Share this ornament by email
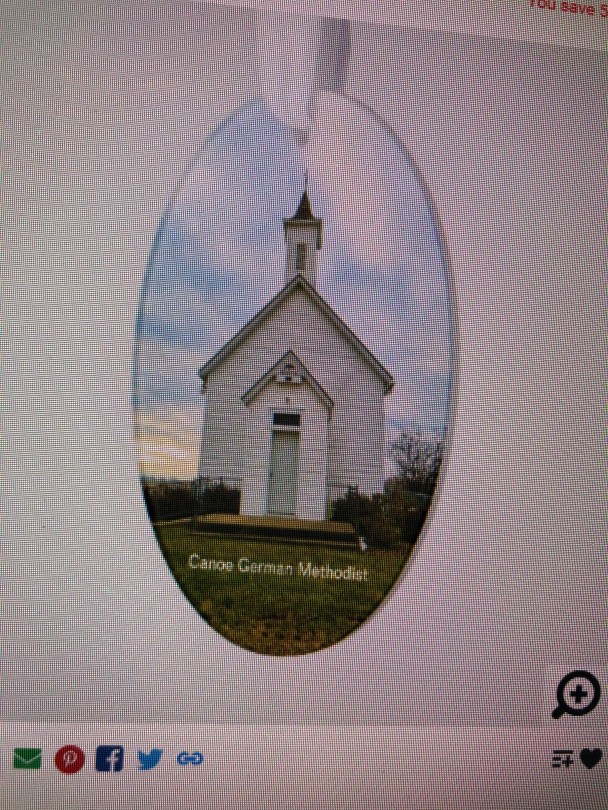The width and height of the screenshot is (608, 810). pos(28,760)
